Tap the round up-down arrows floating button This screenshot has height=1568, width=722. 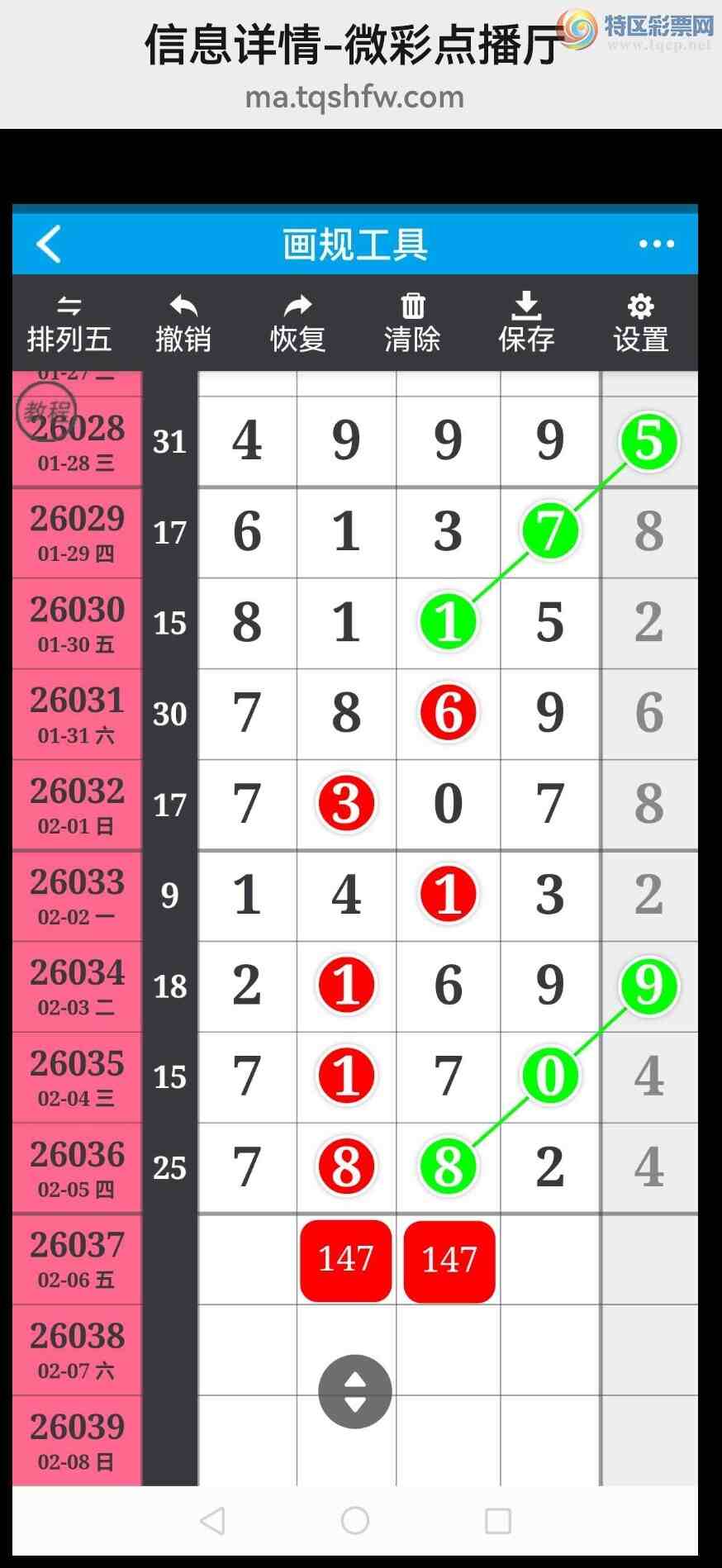point(355,1392)
